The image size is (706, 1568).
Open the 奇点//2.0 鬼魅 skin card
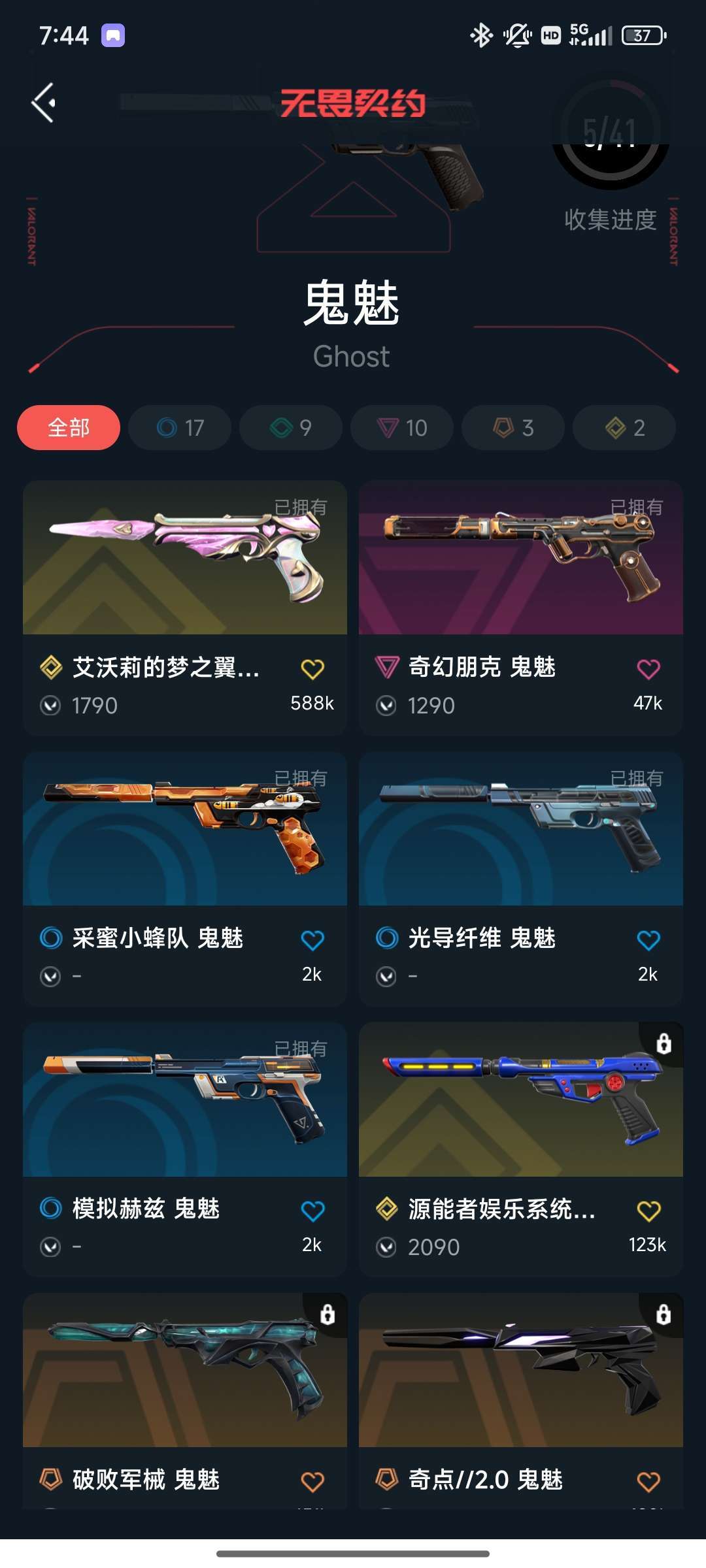point(521,1401)
